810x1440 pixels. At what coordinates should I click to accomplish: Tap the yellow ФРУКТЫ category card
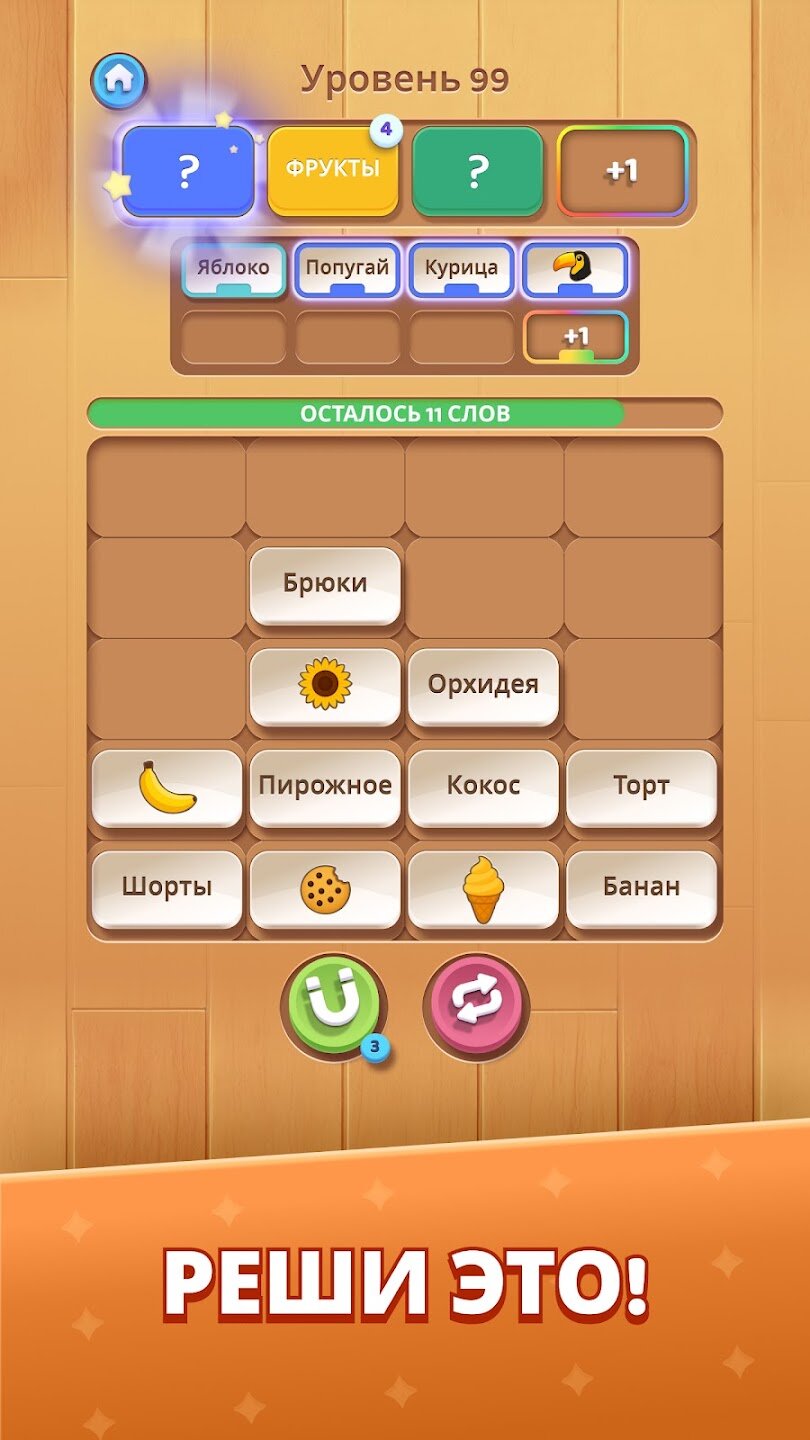[333, 169]
